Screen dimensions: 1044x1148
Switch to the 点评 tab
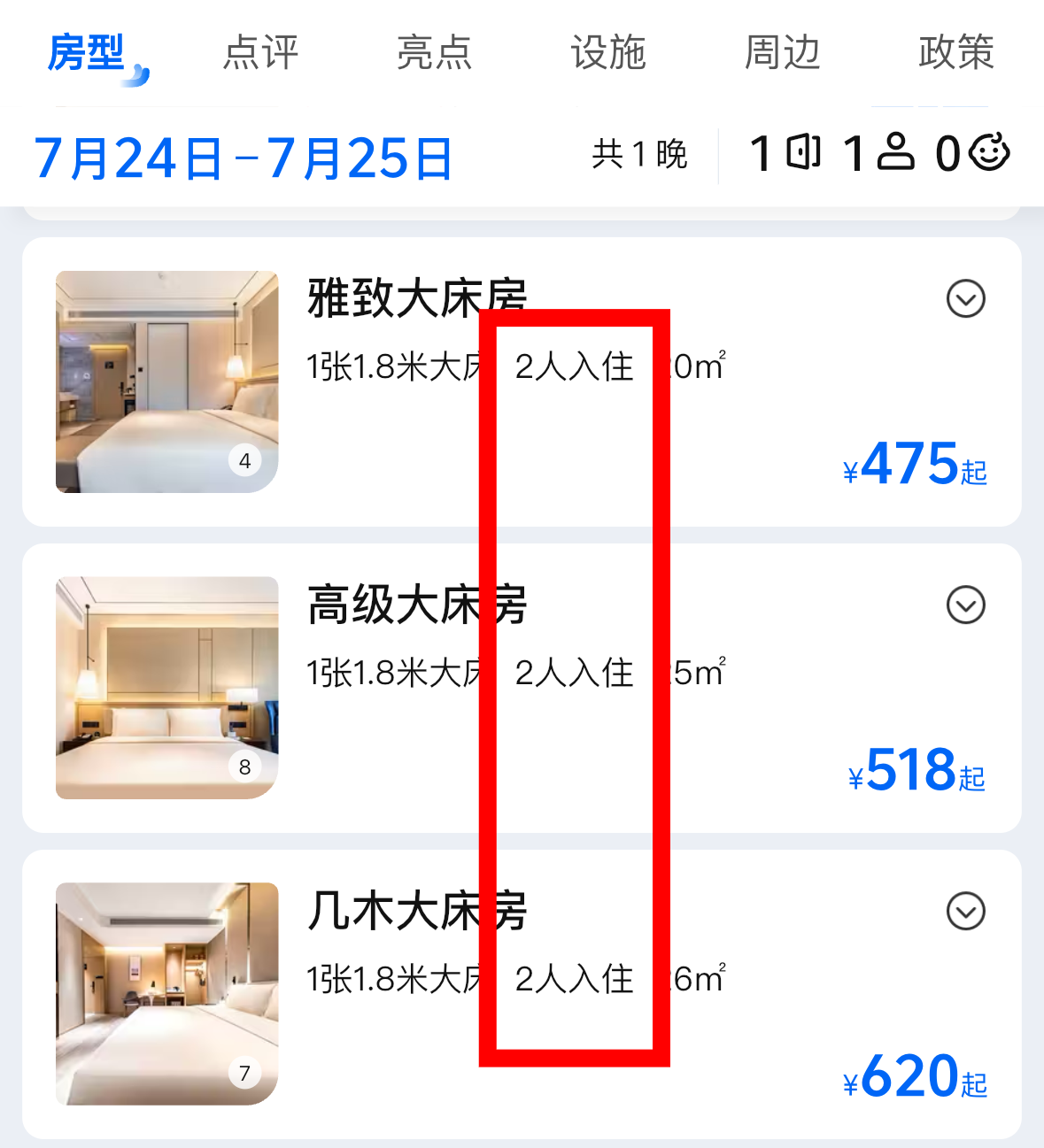260,53
